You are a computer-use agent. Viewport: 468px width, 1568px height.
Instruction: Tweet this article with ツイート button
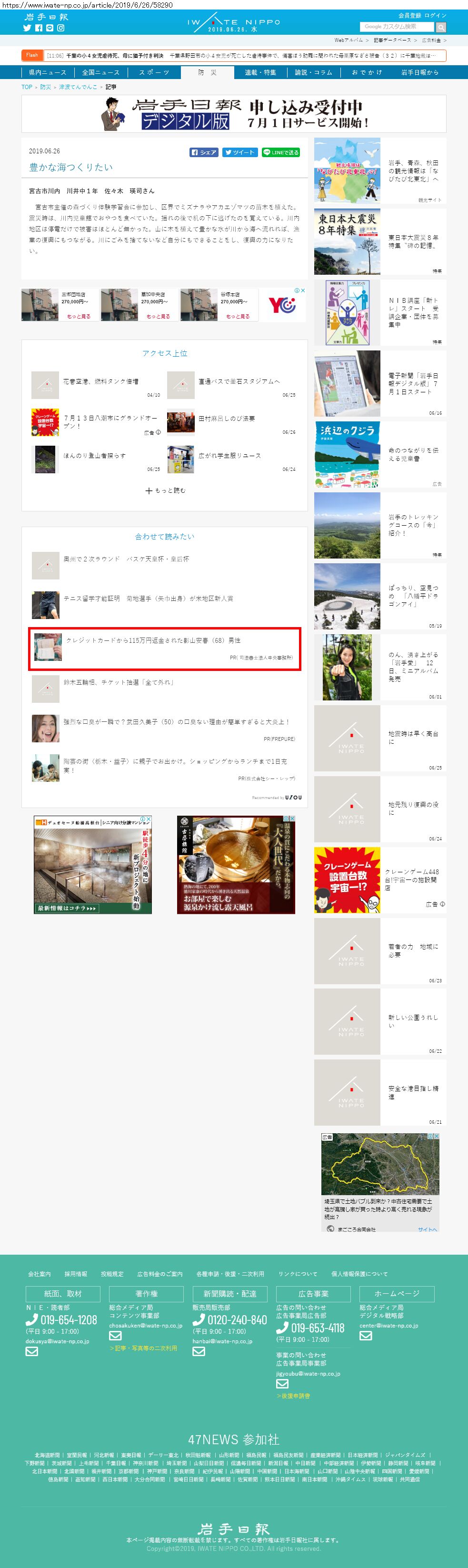(x=239, y=152)
